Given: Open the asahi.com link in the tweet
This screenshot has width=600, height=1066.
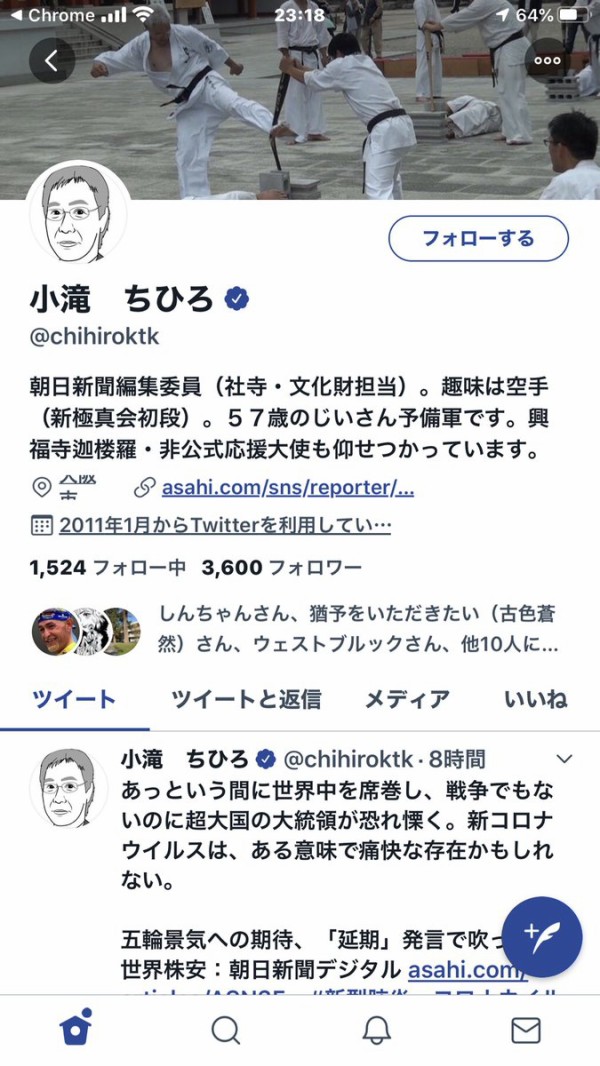Looking at the screenshot, I should [x=466, y=970].
